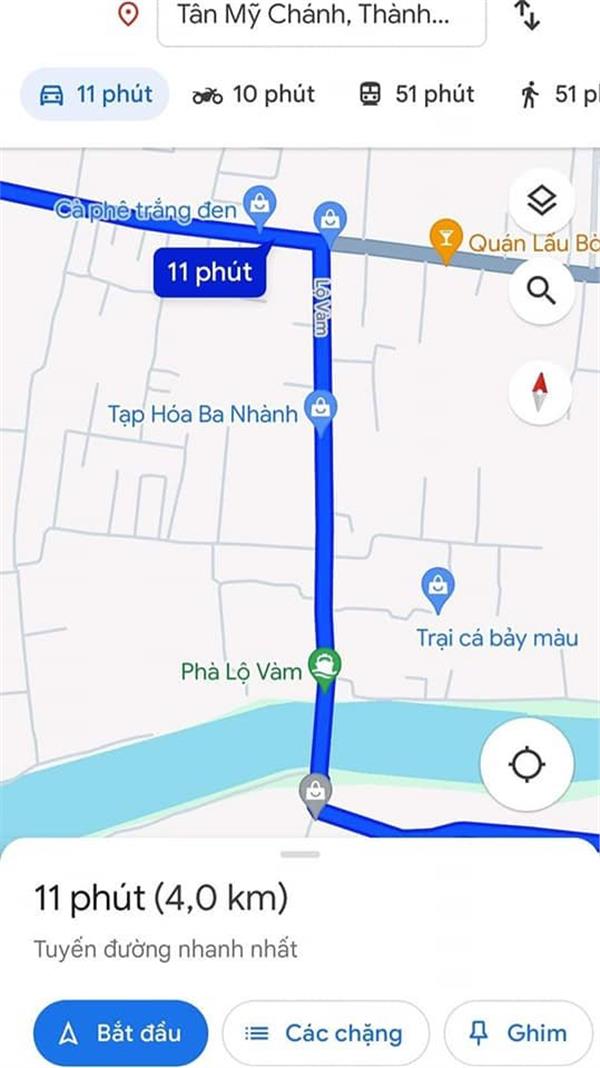Expand the route sheet using its handle

tap(300, 855)
